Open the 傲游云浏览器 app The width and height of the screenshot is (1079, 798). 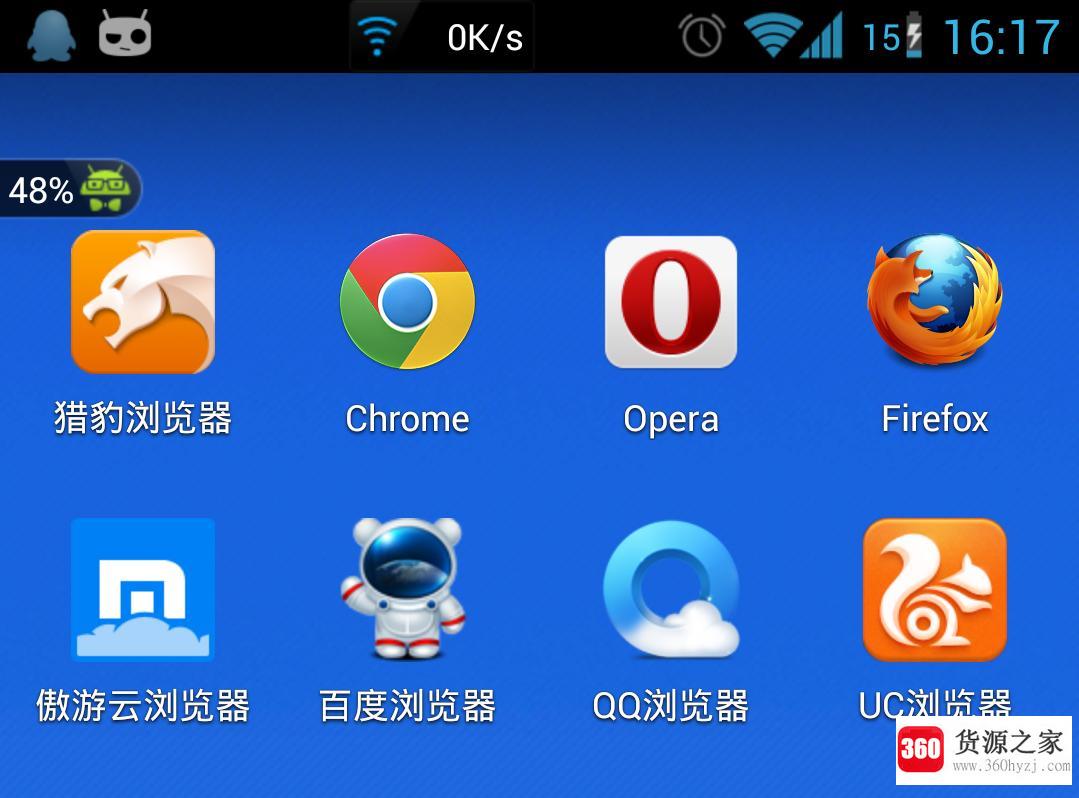143,590
